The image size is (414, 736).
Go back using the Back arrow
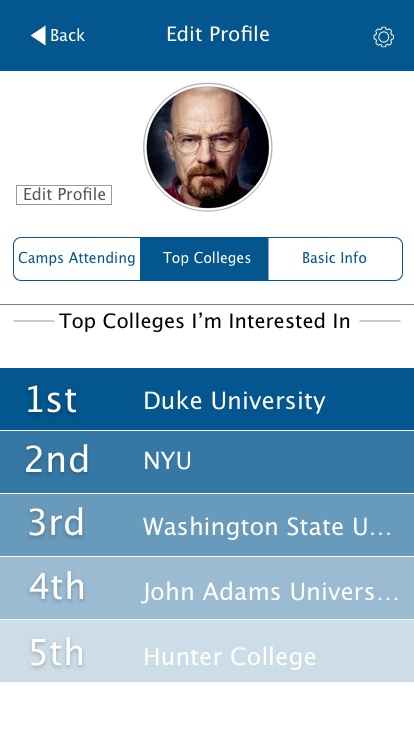tap(57, 35)
